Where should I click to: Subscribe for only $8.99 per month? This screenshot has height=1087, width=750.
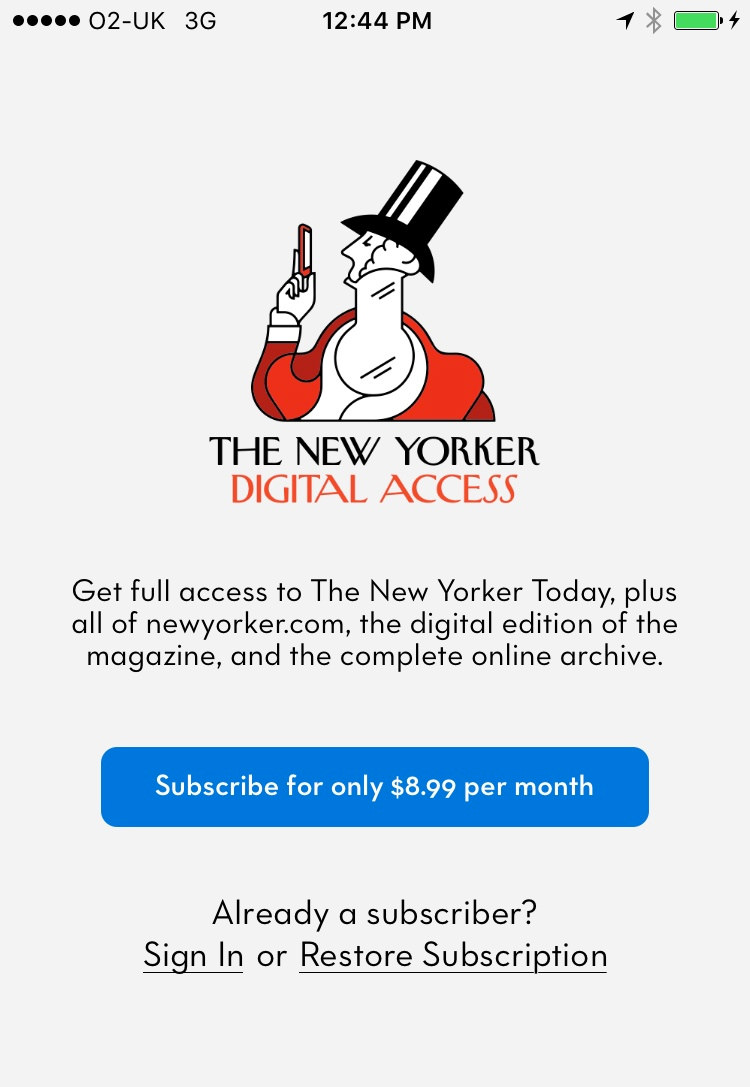tap(374, 786)
